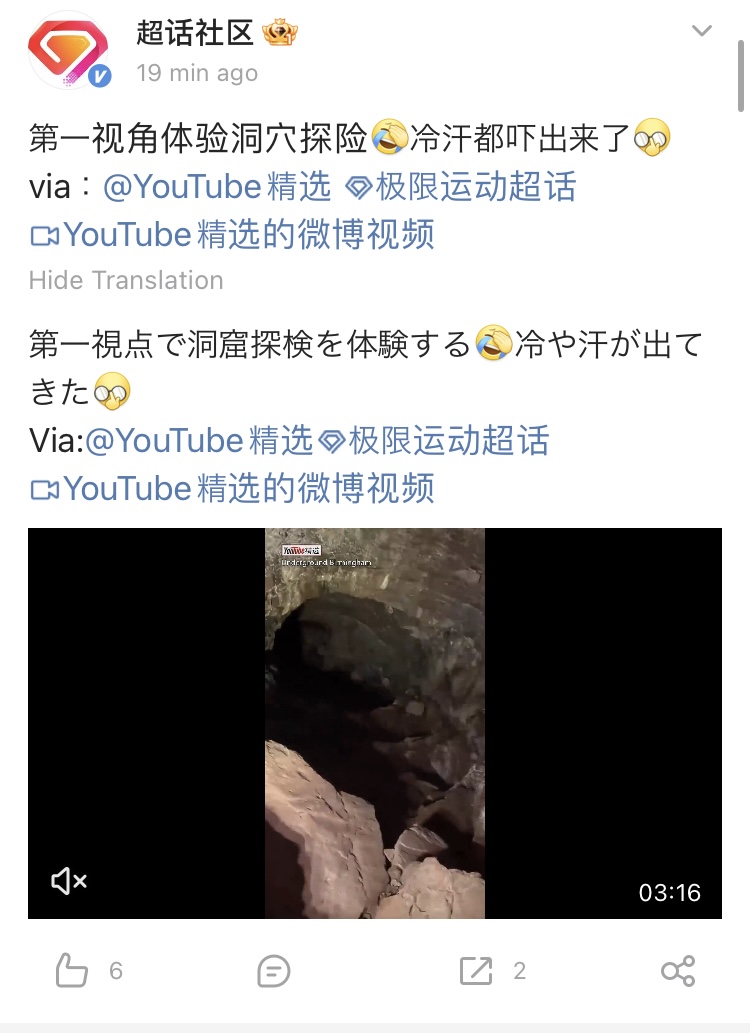Open 超话社区 profile avatar
Image resolution: width=750 pixels, height=1033 pixels.
(69, 50)
